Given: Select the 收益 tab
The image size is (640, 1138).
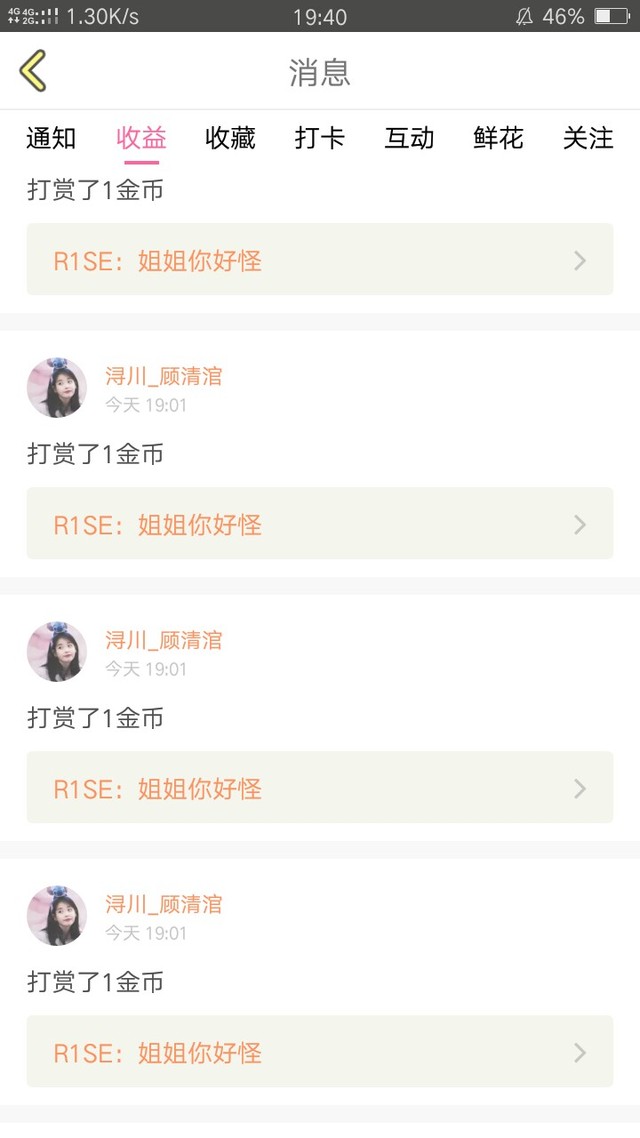Looking at the screenshot, I should [x=141, y=138].
